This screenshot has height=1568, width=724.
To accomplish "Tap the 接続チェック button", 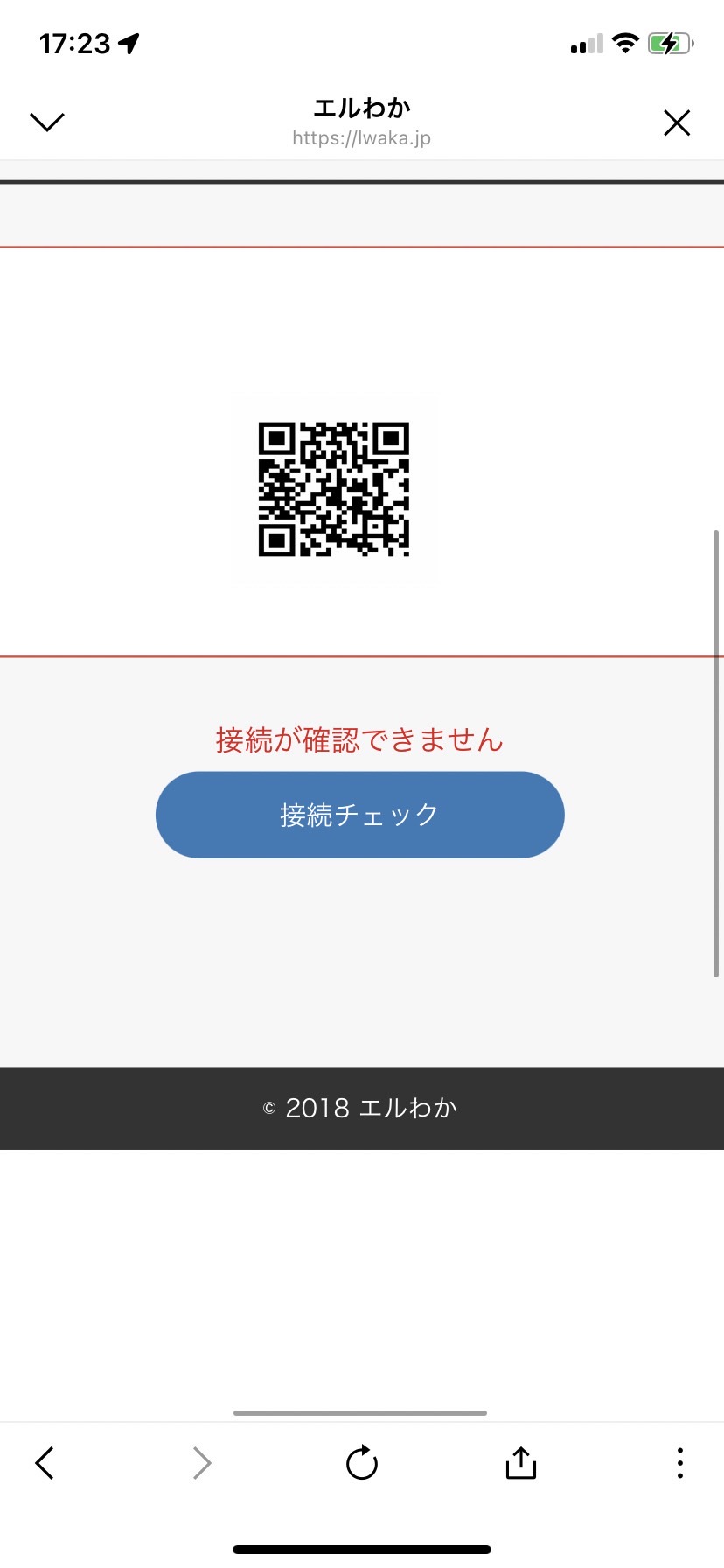I will (x=360, y=815).
